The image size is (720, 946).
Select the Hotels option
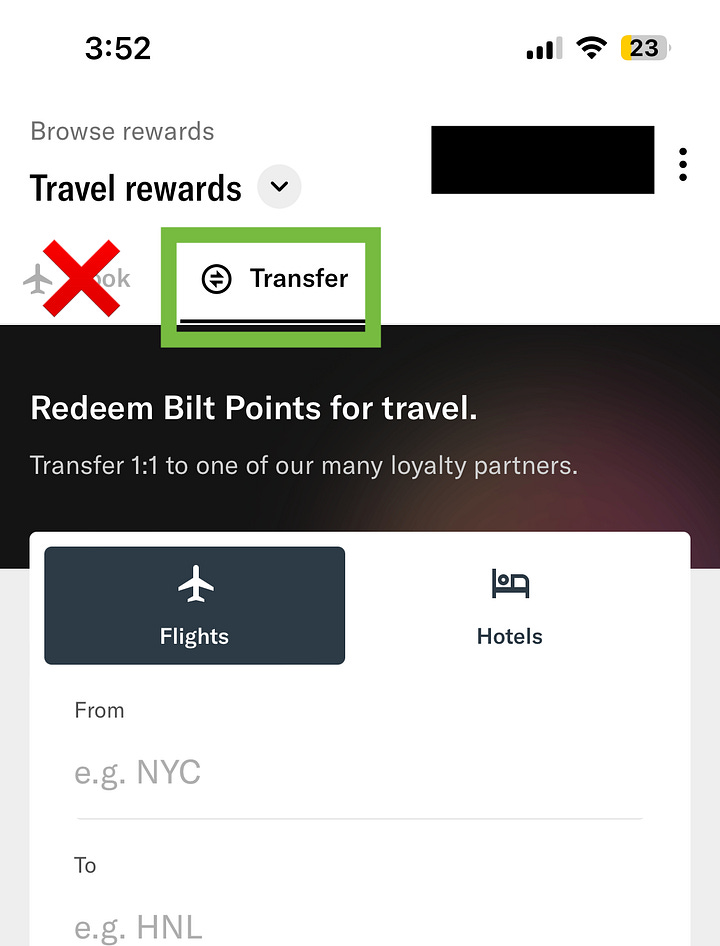click(509, 605)
